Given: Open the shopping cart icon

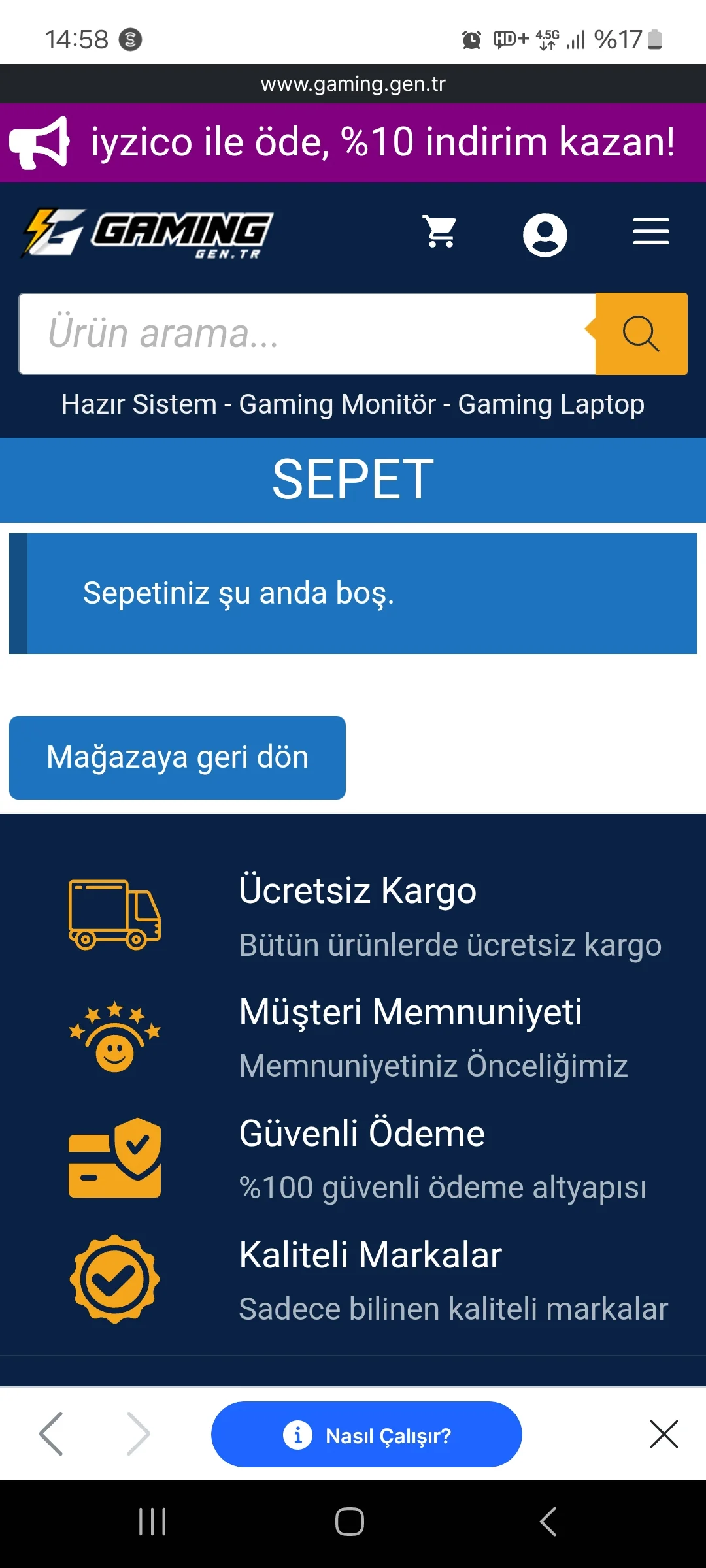Looking at the screenshot, I should tap(440, 232).
